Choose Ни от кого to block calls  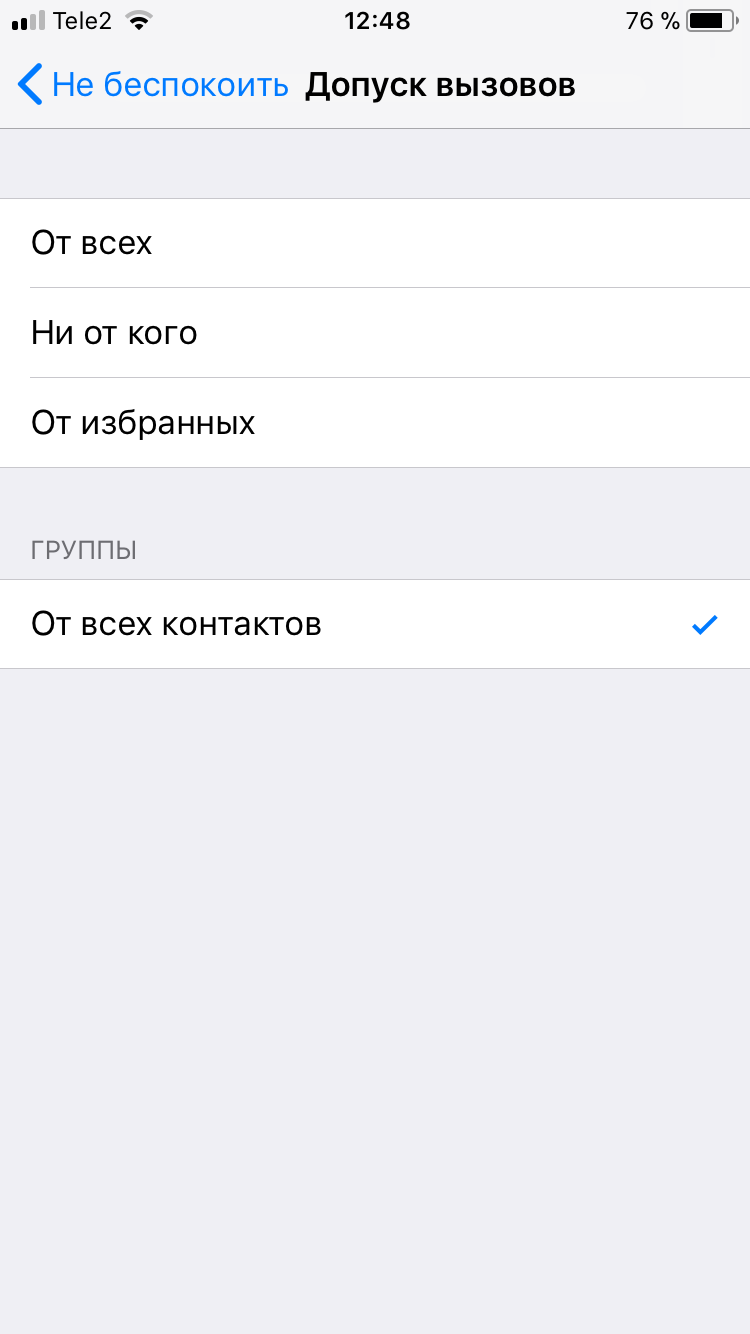tap(114, 333)
